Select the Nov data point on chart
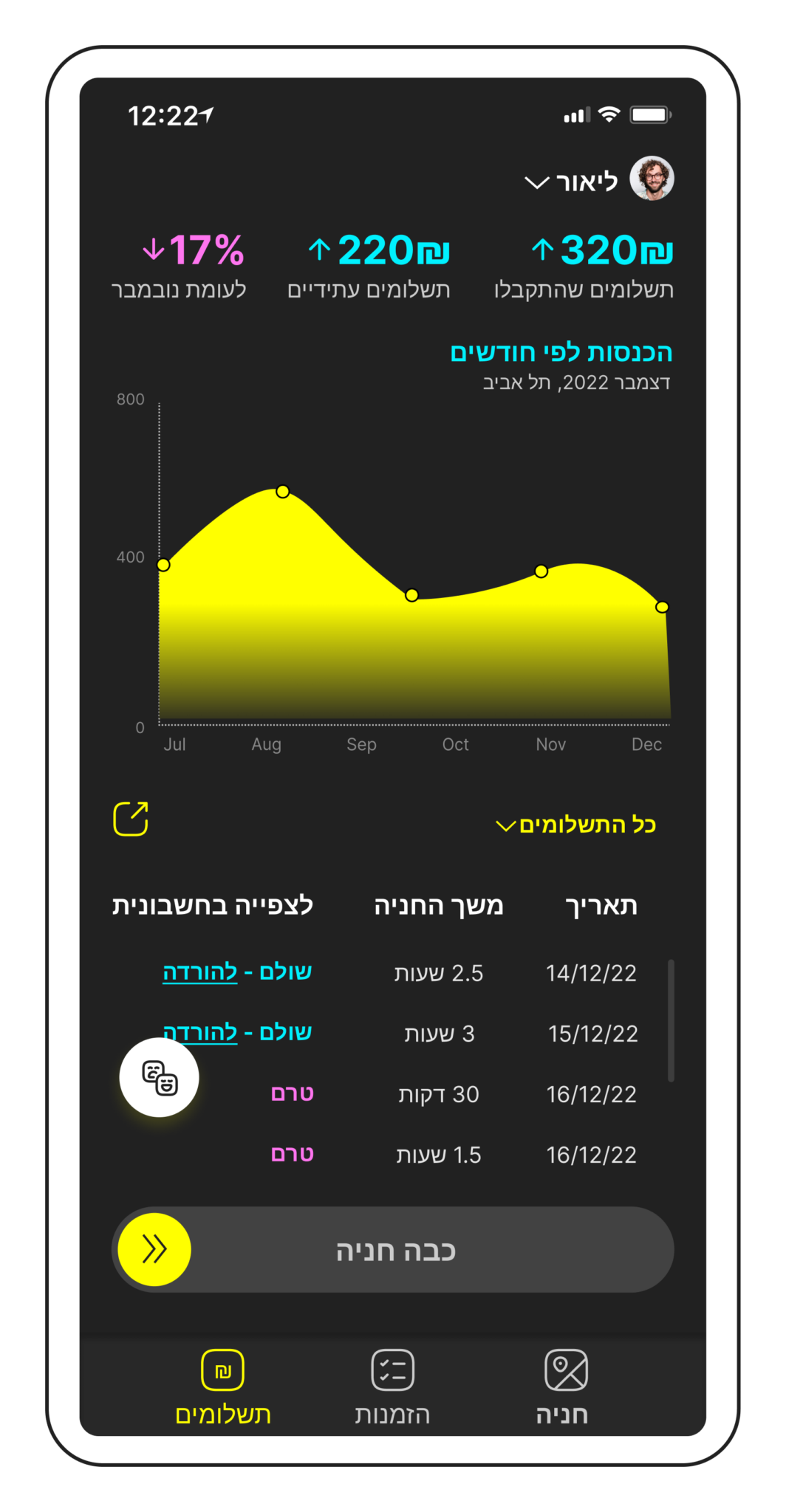 point(541,571)
